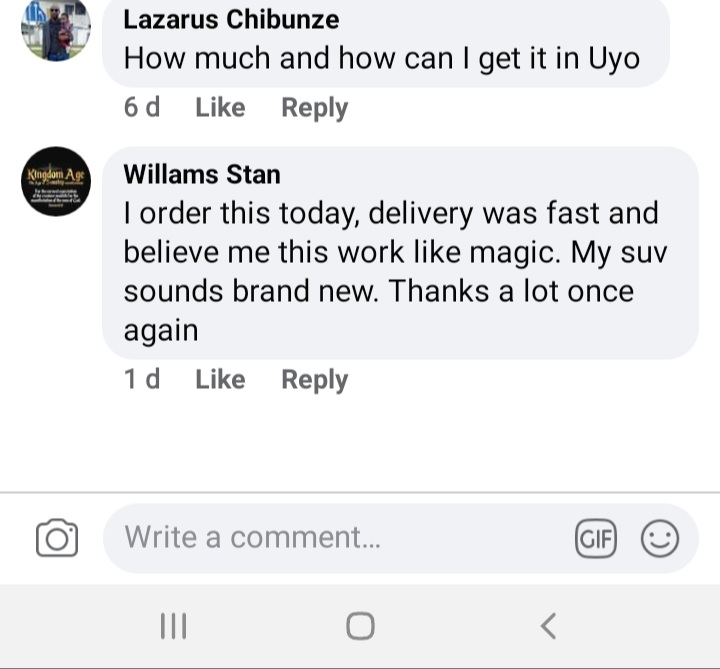View Willams Stan's profile by name
Screen dimensions: 720x669
[x=201, y=174]
